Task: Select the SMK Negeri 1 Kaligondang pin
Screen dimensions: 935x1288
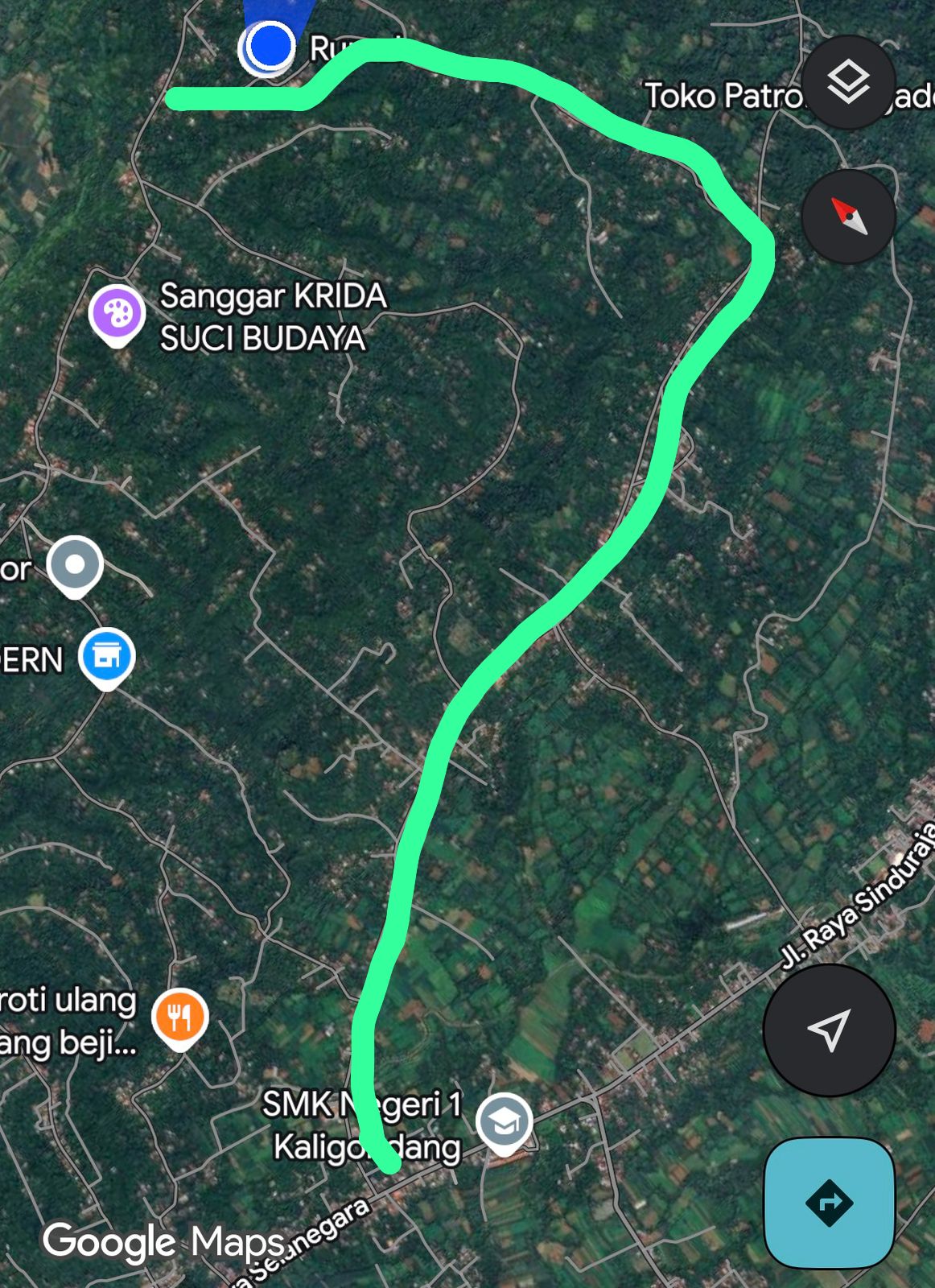Action: tap(504, 1121)
